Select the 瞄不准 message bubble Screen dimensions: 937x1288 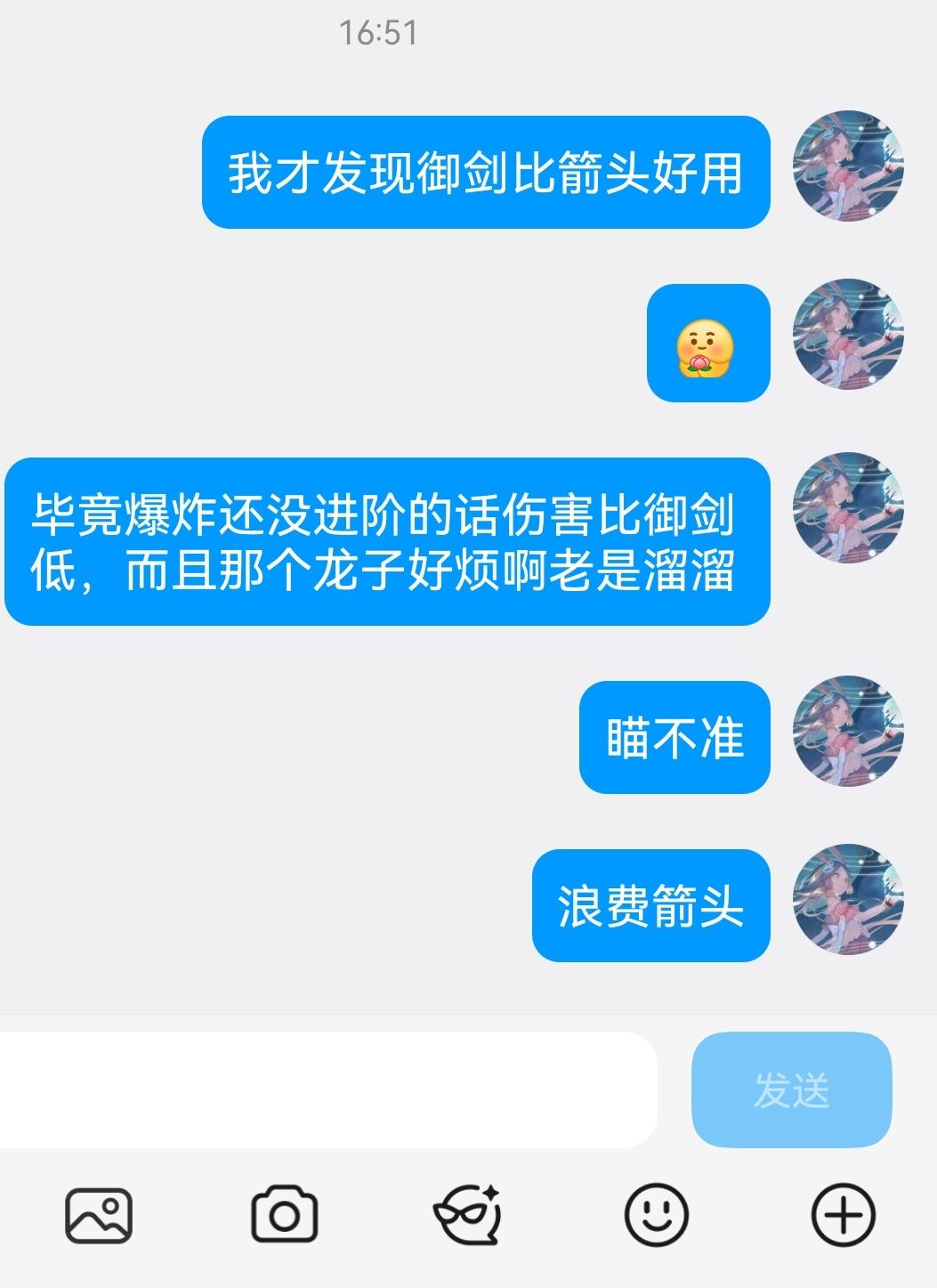(674, 739)
